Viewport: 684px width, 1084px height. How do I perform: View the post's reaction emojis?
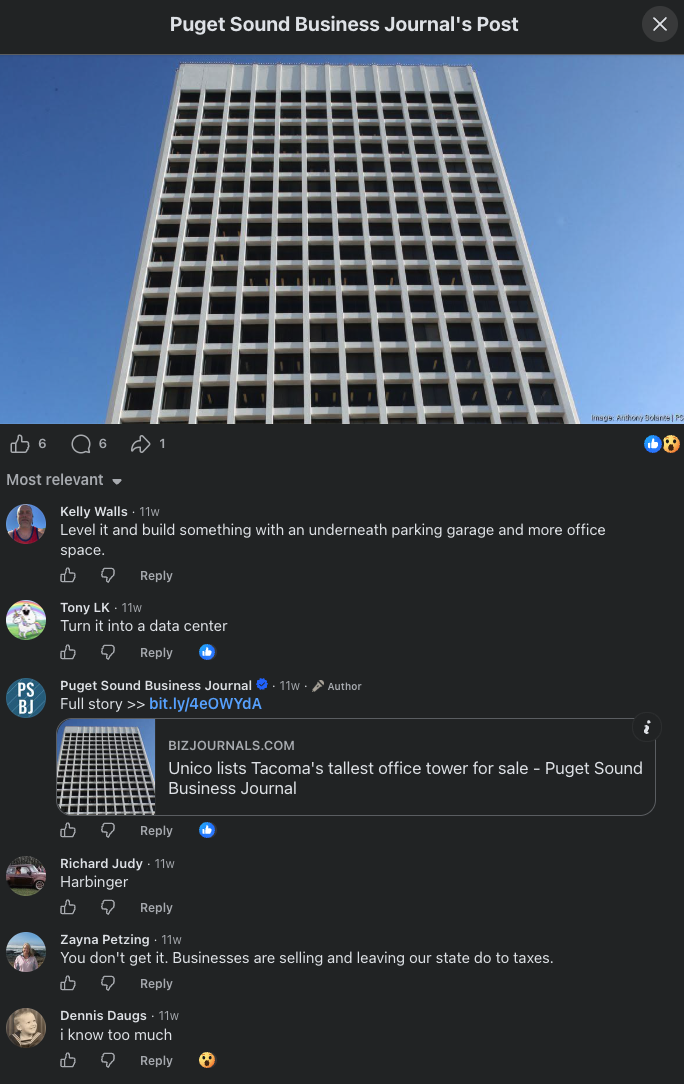662,444
